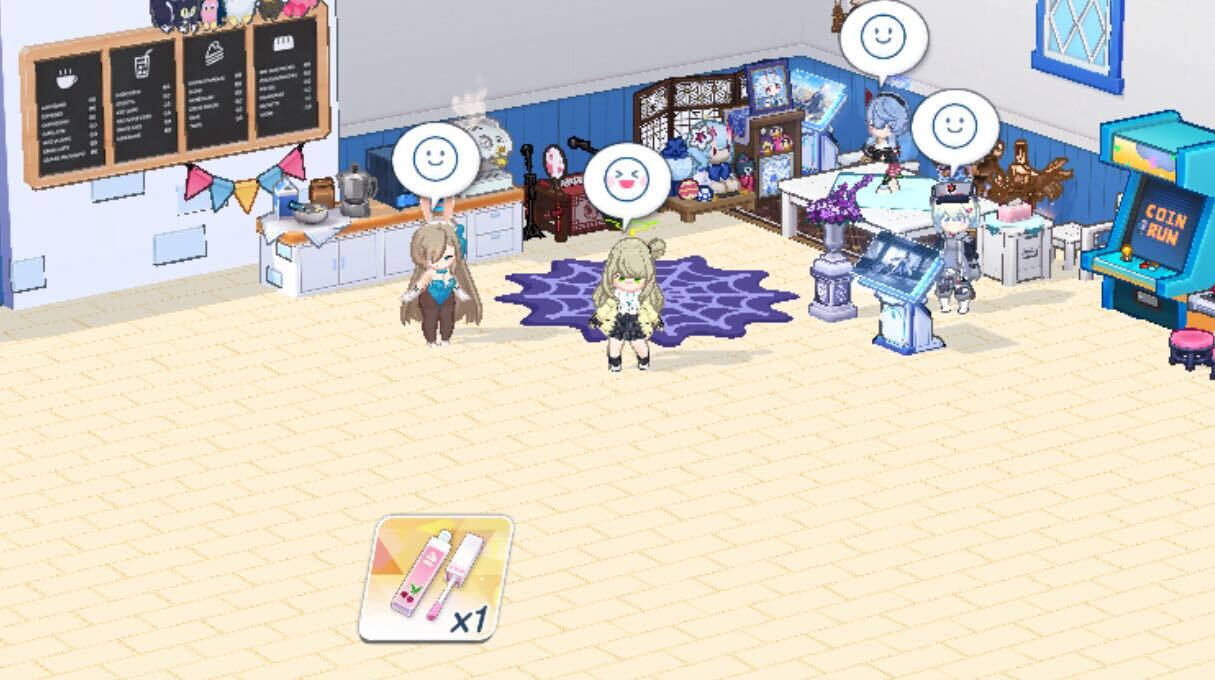
Task: Tap the blonde student with the laughing bubble
Action: [627, 300]
